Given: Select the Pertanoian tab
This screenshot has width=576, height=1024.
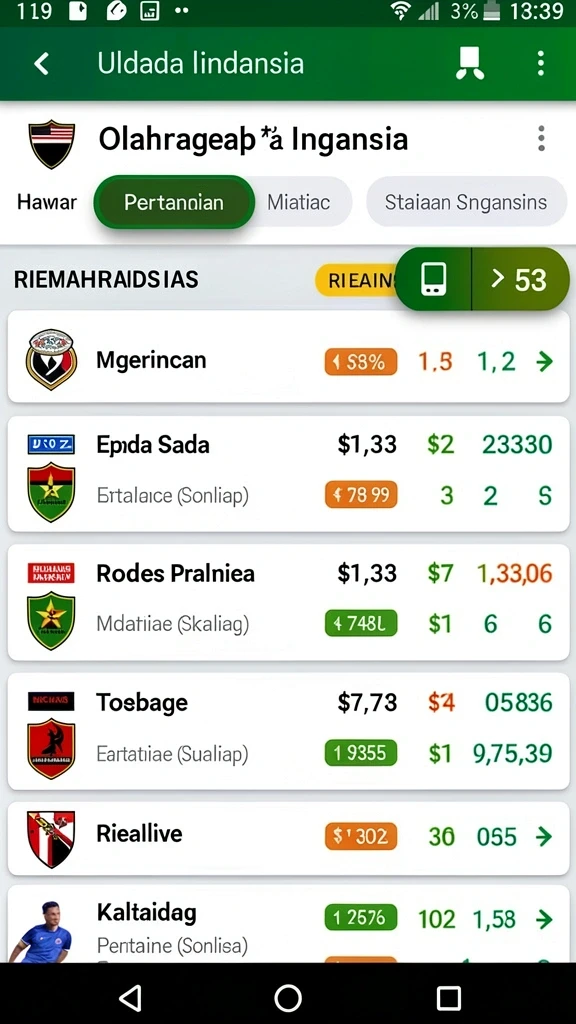Looking at the screenshot, I should click(174, 202).
